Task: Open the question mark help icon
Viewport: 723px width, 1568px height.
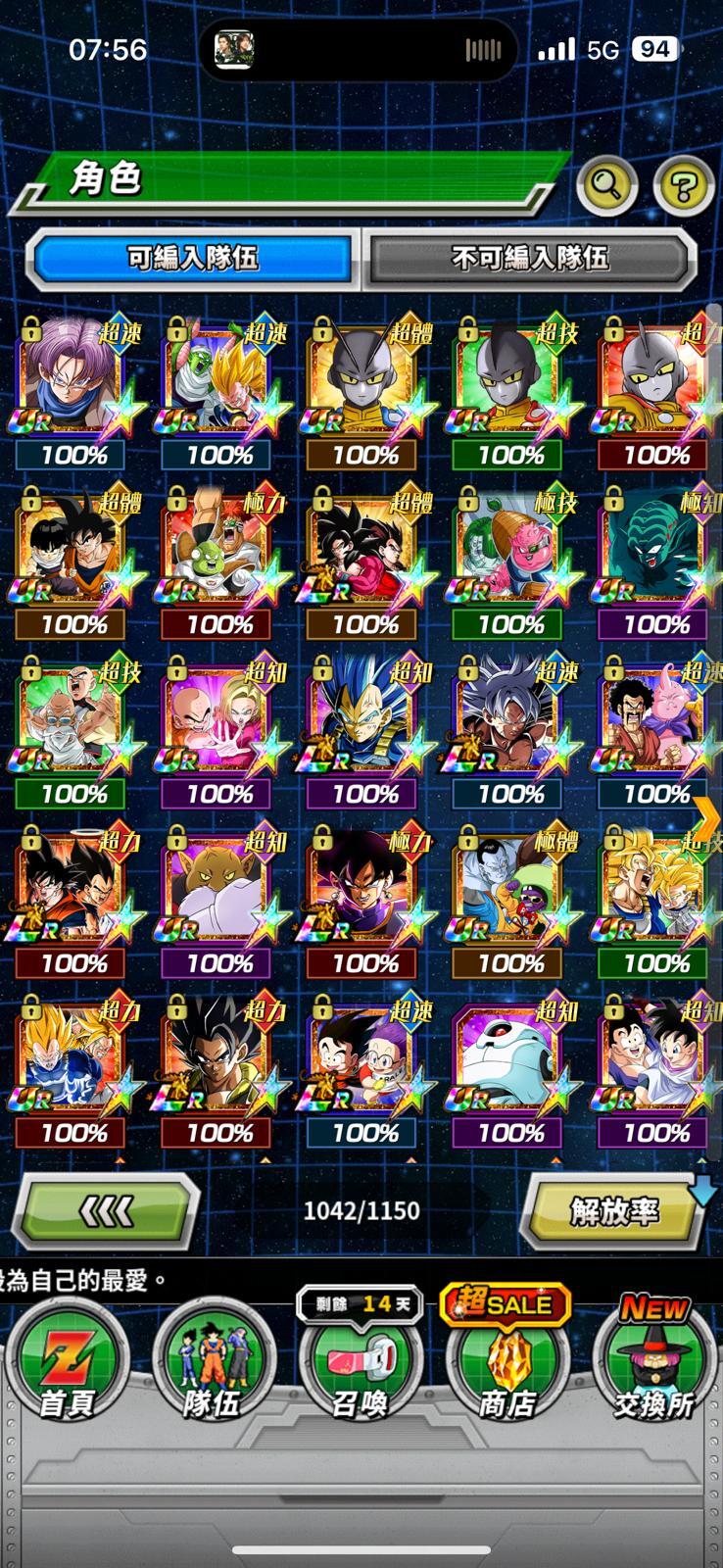Action: click(683, 185)
